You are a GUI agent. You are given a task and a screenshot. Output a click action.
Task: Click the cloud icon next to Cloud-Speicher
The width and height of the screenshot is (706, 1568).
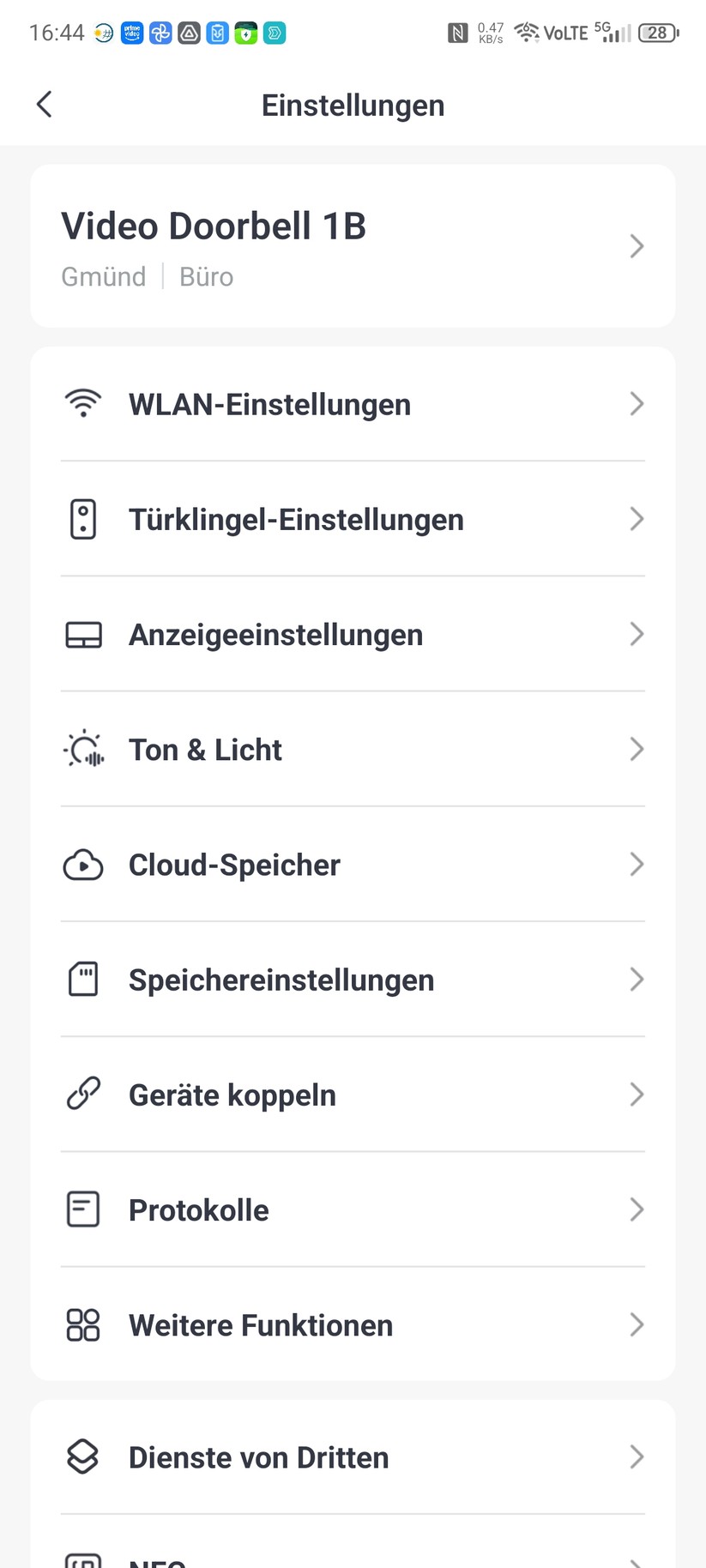point(82,865)
